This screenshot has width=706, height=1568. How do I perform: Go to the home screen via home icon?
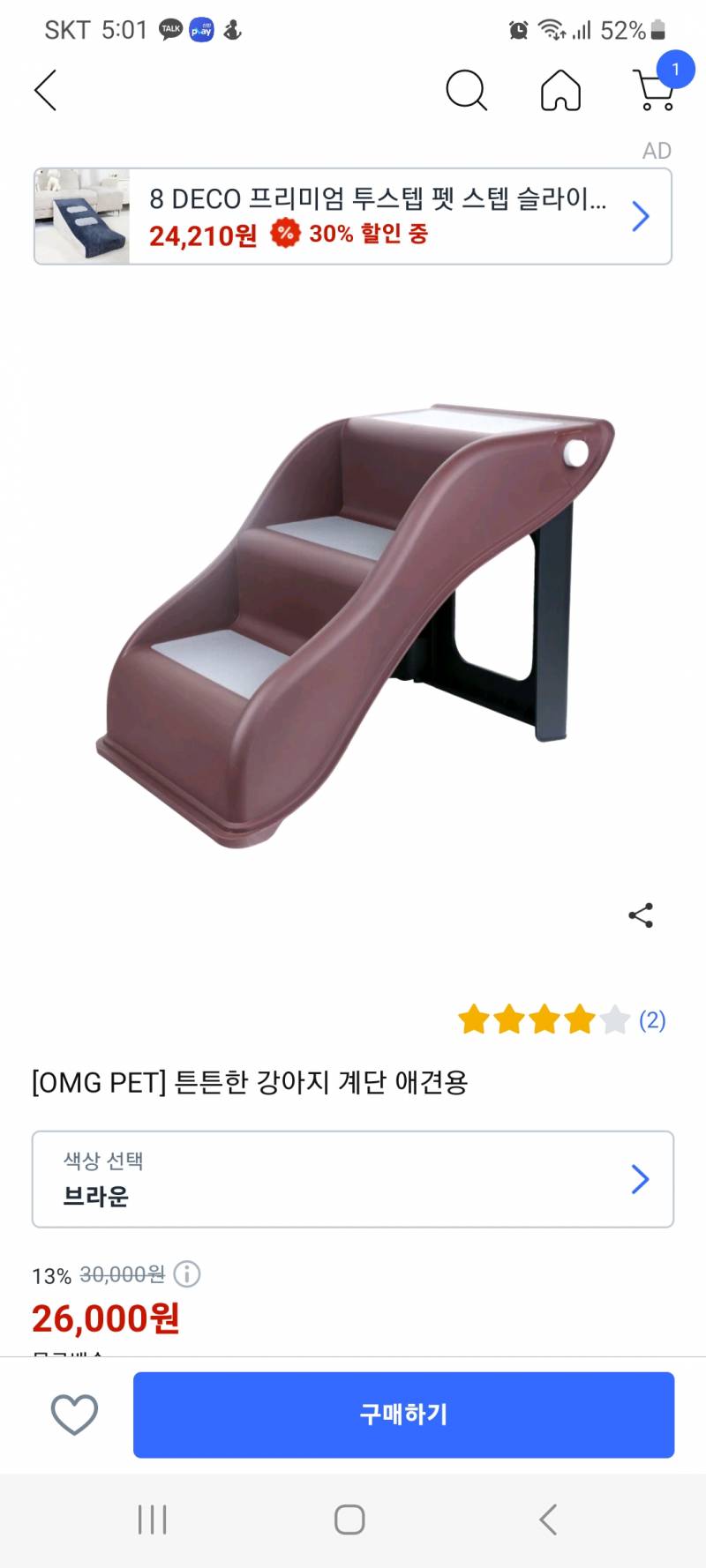coord(560,90)
